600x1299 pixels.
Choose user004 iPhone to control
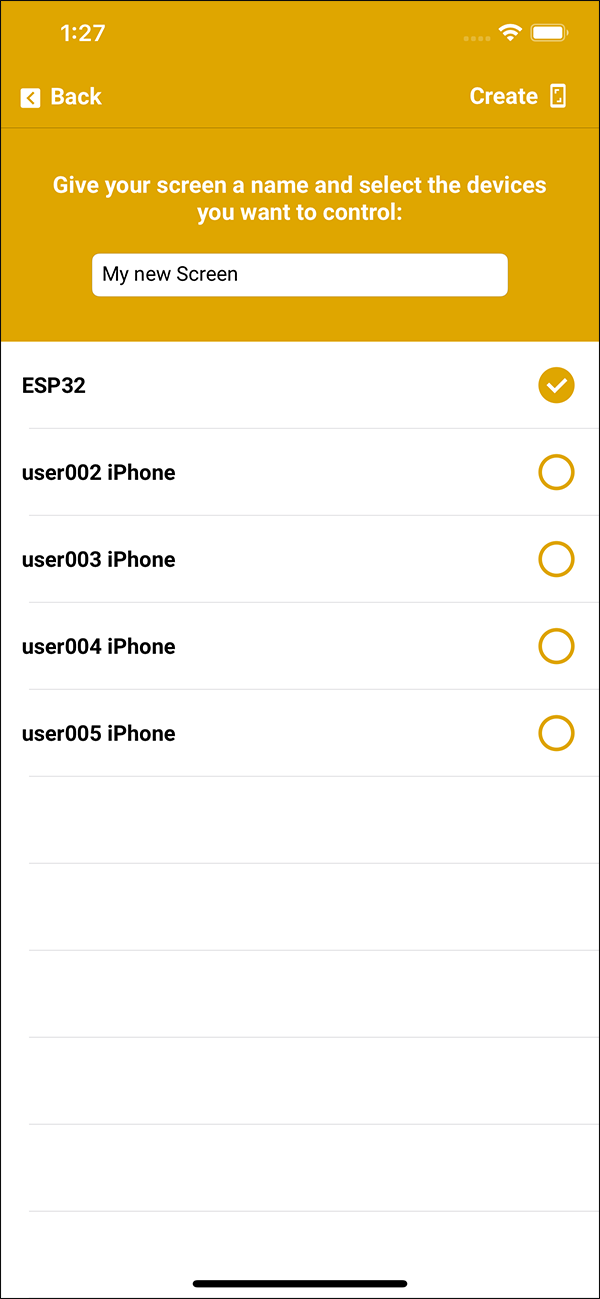[556, 646]
